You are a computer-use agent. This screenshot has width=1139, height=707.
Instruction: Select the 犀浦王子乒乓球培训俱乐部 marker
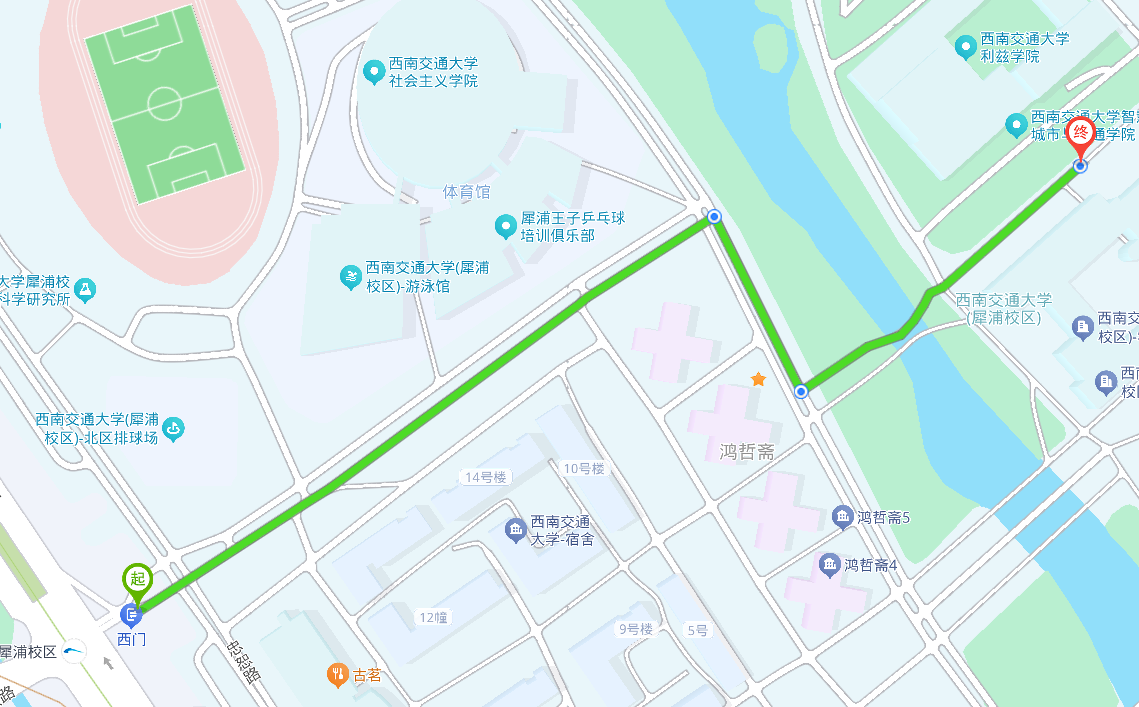coord(506,227)
